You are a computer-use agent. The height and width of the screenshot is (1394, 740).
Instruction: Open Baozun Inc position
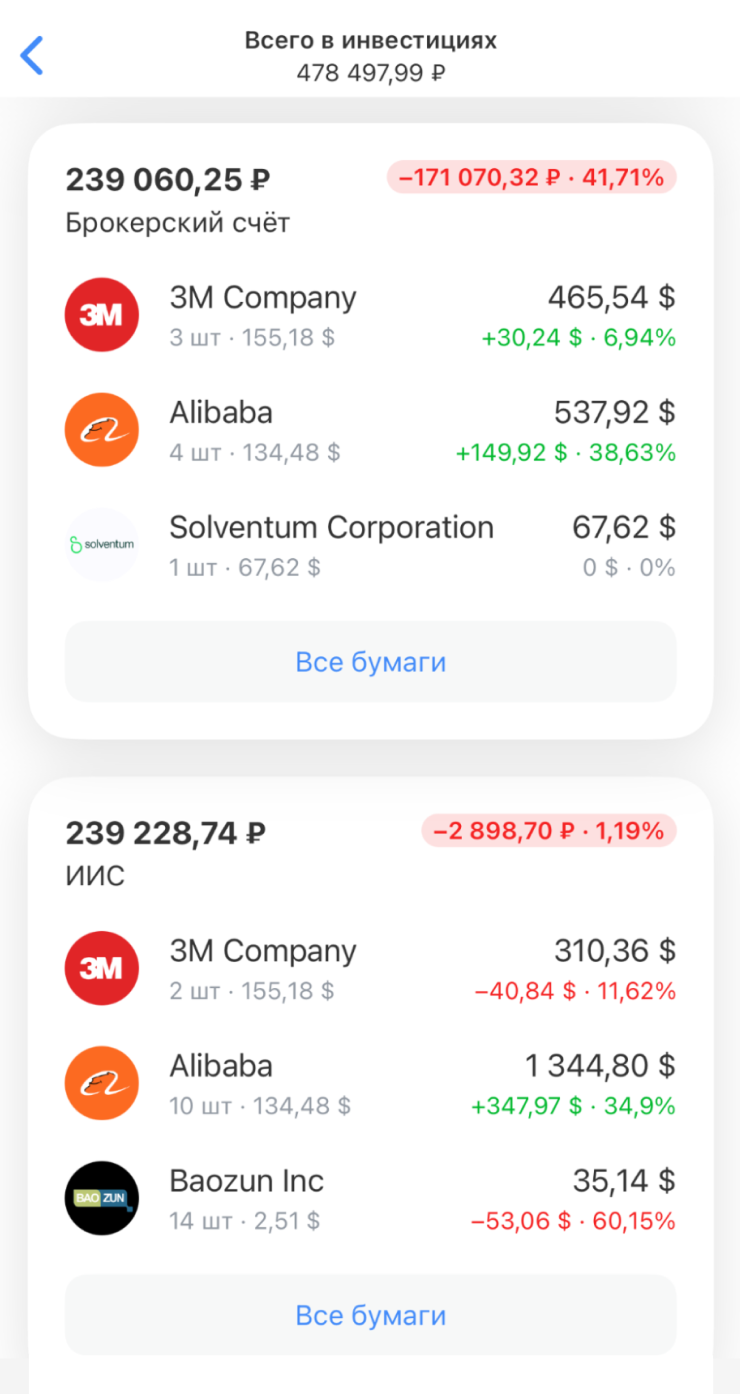tap(370, 1198)
